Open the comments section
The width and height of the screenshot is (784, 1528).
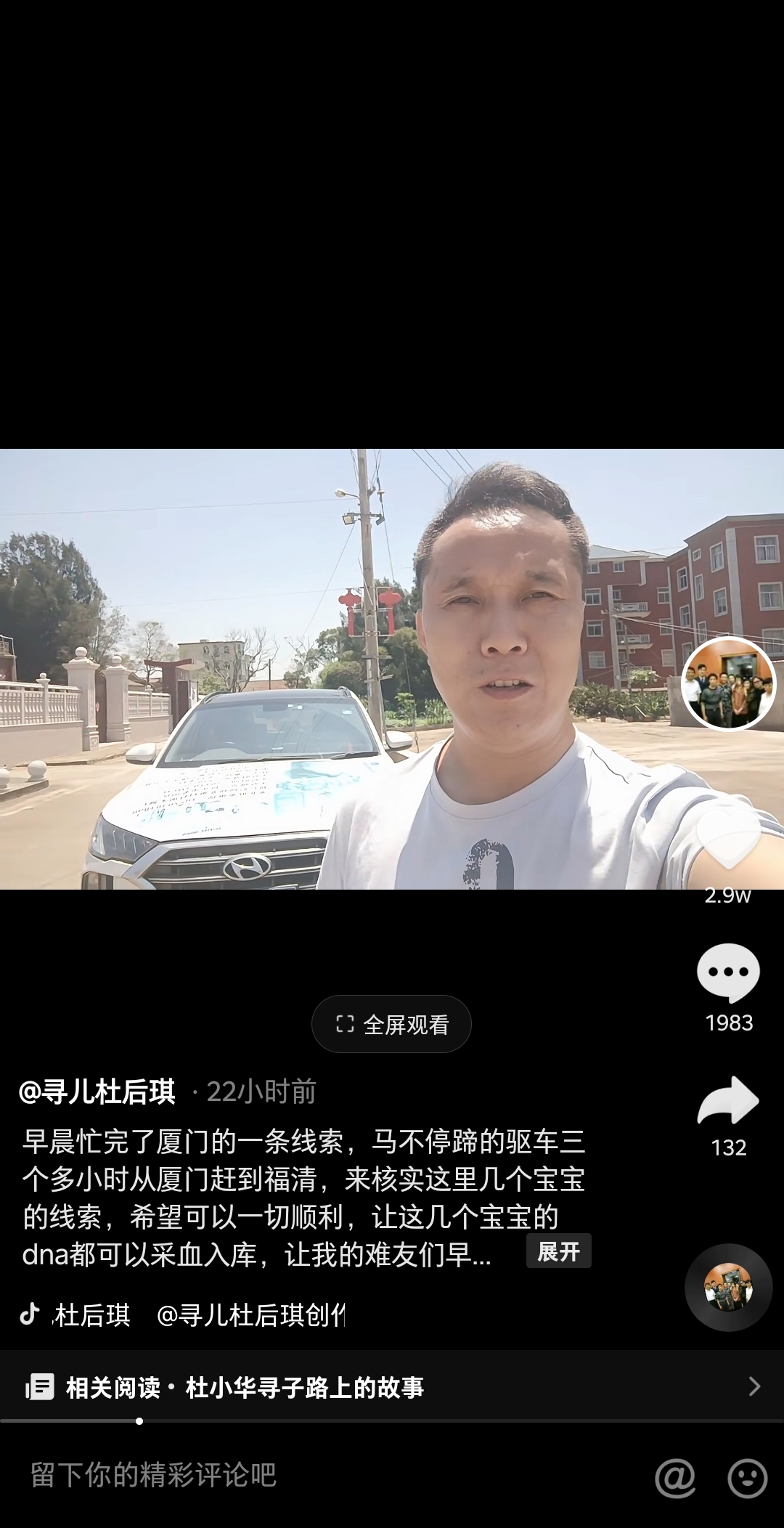pyautogui.click(x=728, y=973)
